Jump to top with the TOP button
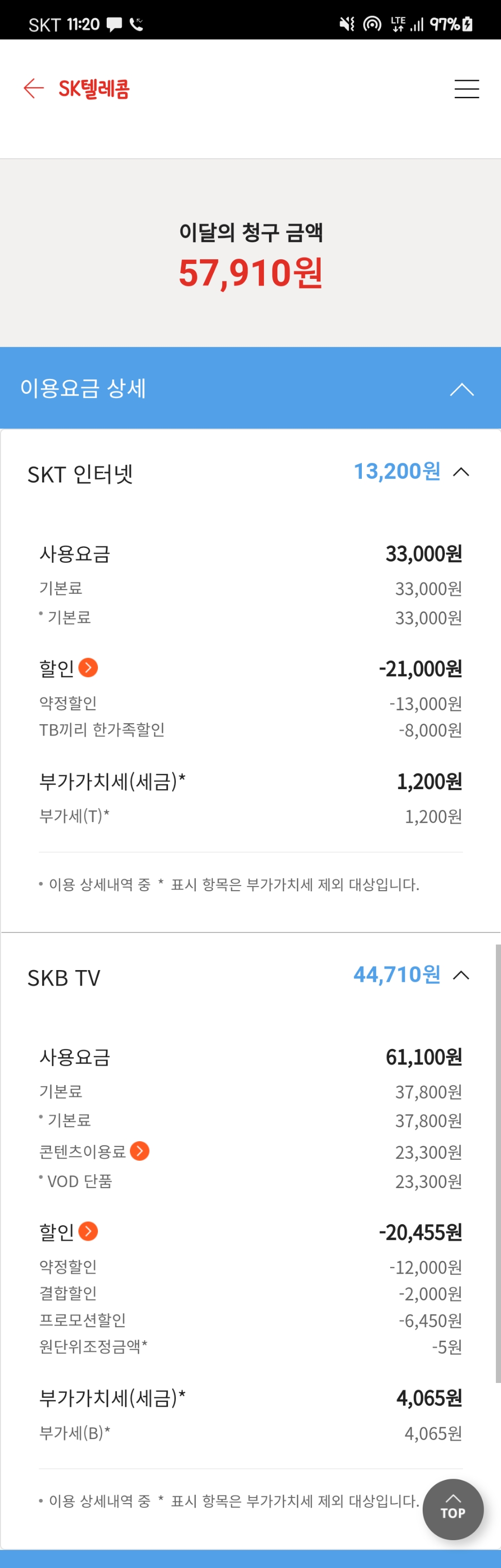This screenshot has width=501, height=1568. click(x=453, y=1509)
